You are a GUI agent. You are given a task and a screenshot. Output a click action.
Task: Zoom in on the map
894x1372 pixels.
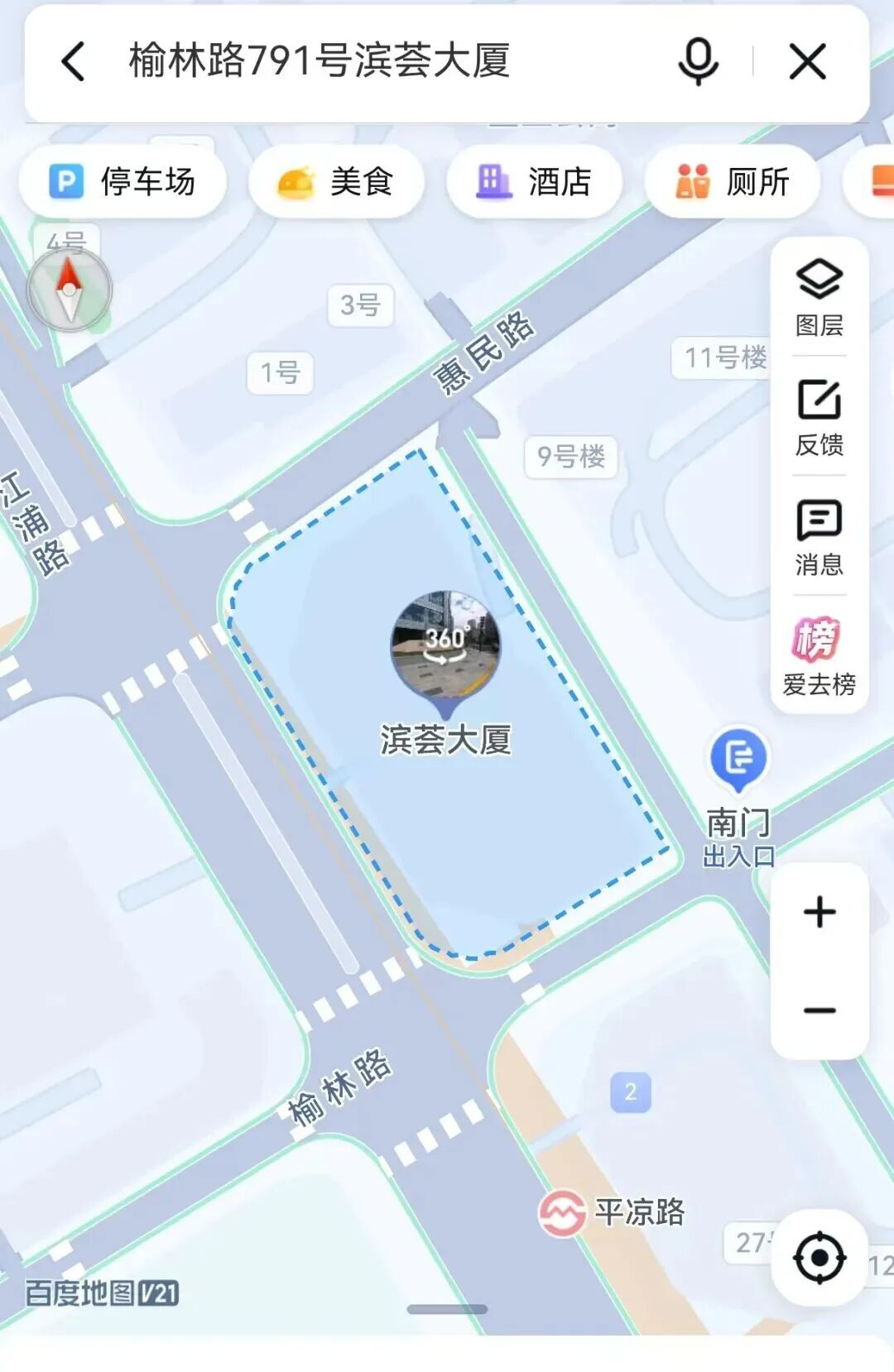pyautogui.click(x=819, y=912)
